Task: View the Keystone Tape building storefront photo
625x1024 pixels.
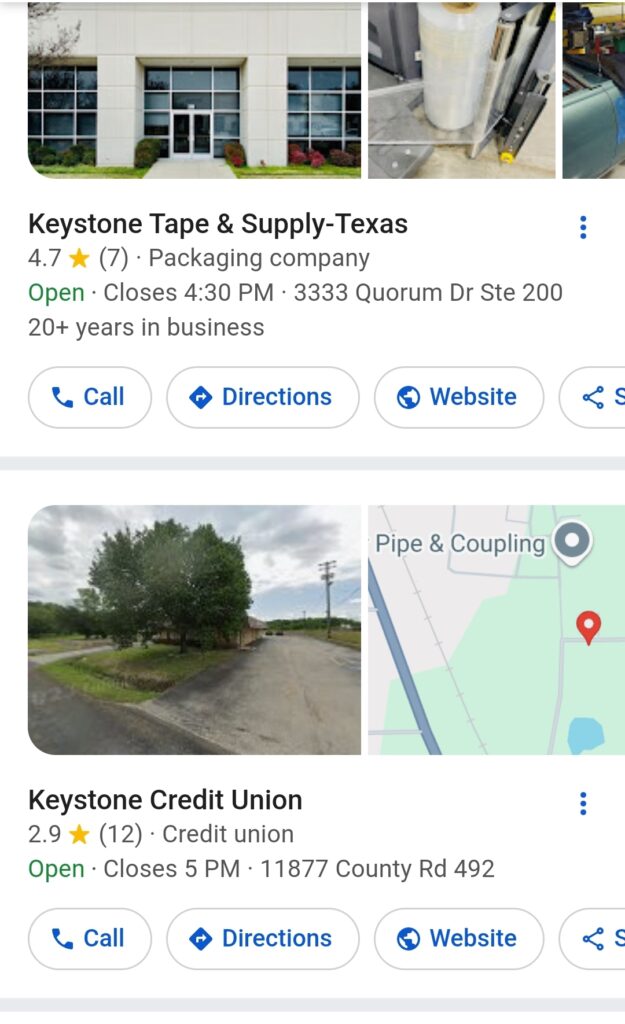Action: click(x=194, y=90)
